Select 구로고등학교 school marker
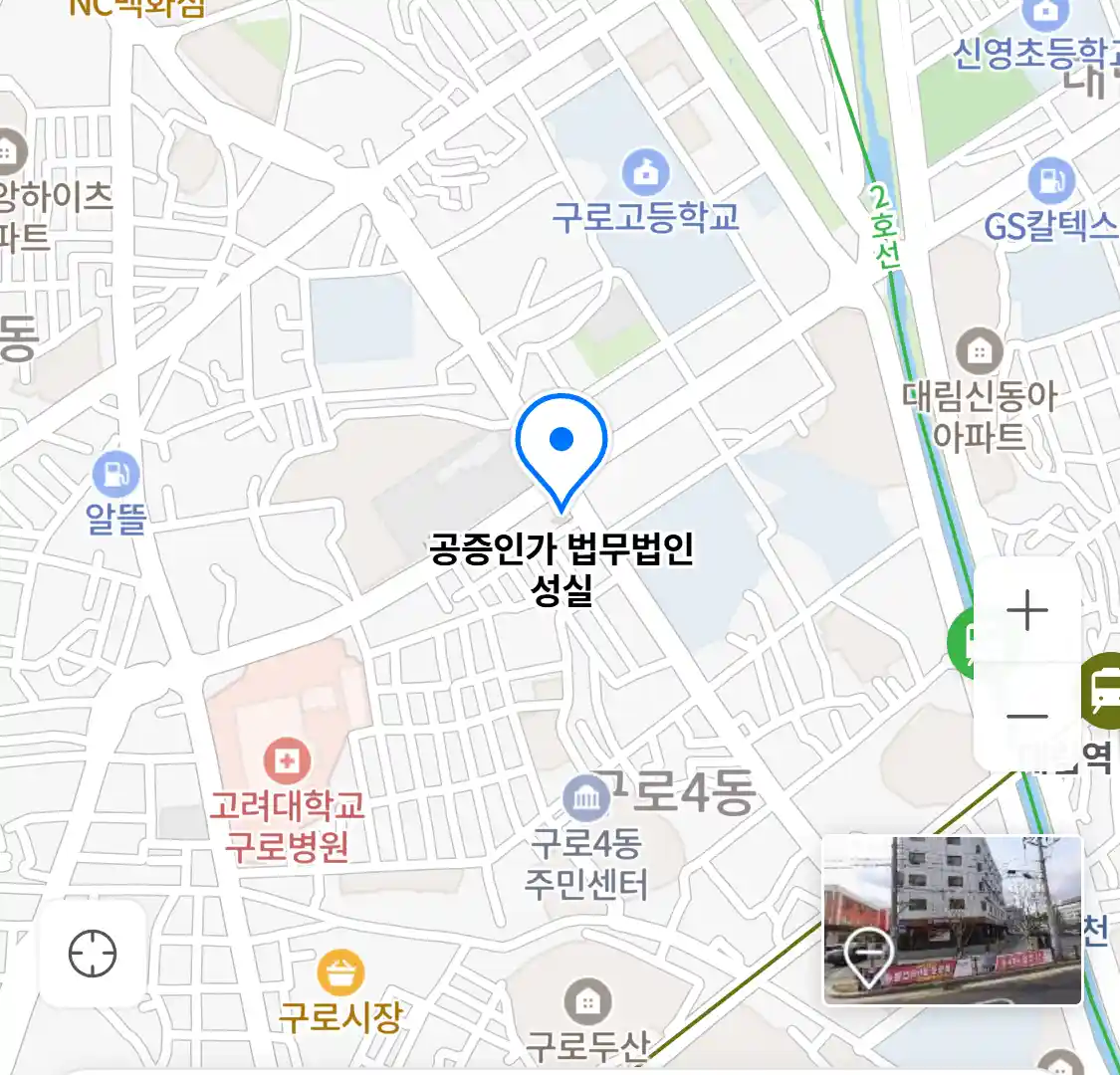This screenshot has width=1120, height=1075. click(646, 173)
